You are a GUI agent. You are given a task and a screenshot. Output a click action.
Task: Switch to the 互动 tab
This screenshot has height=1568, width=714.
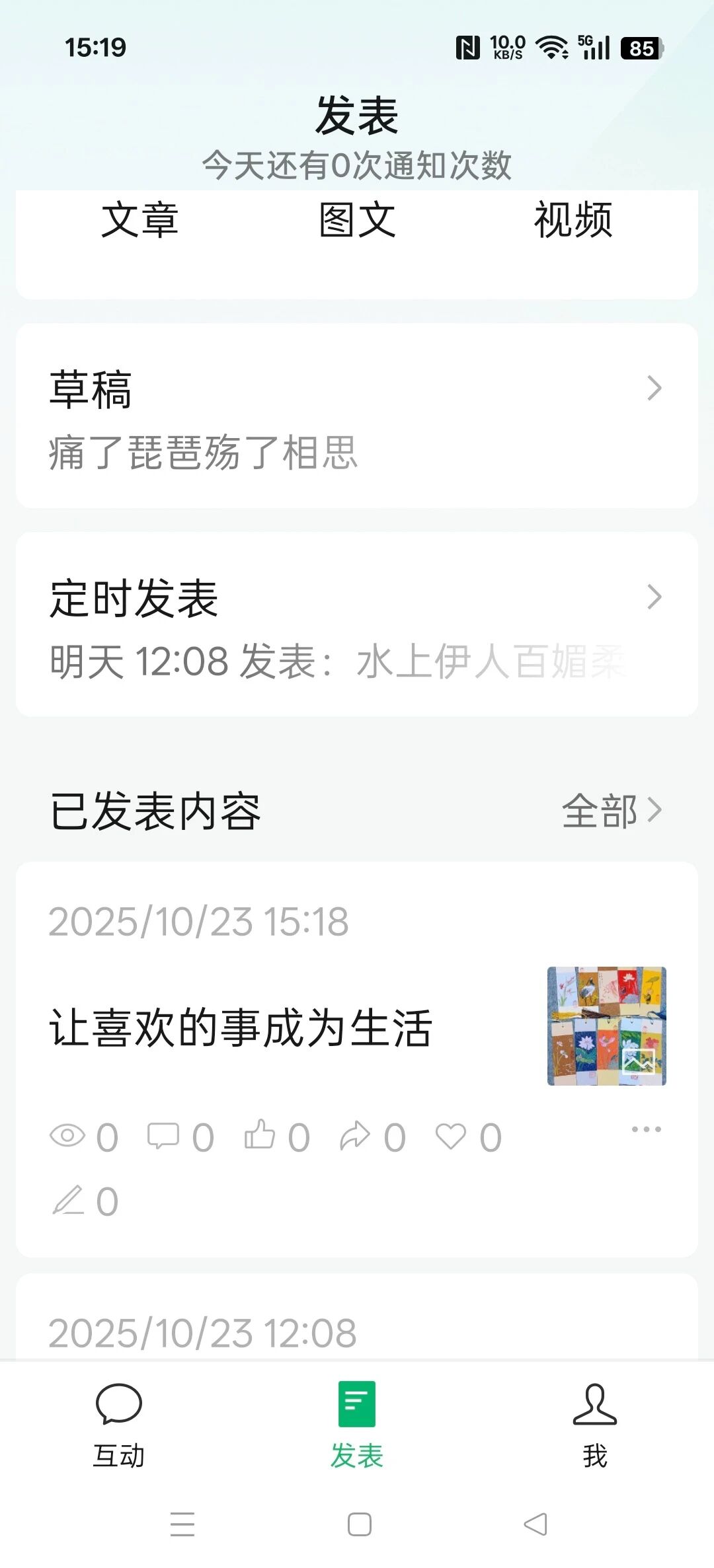(x=119, y=1424)
